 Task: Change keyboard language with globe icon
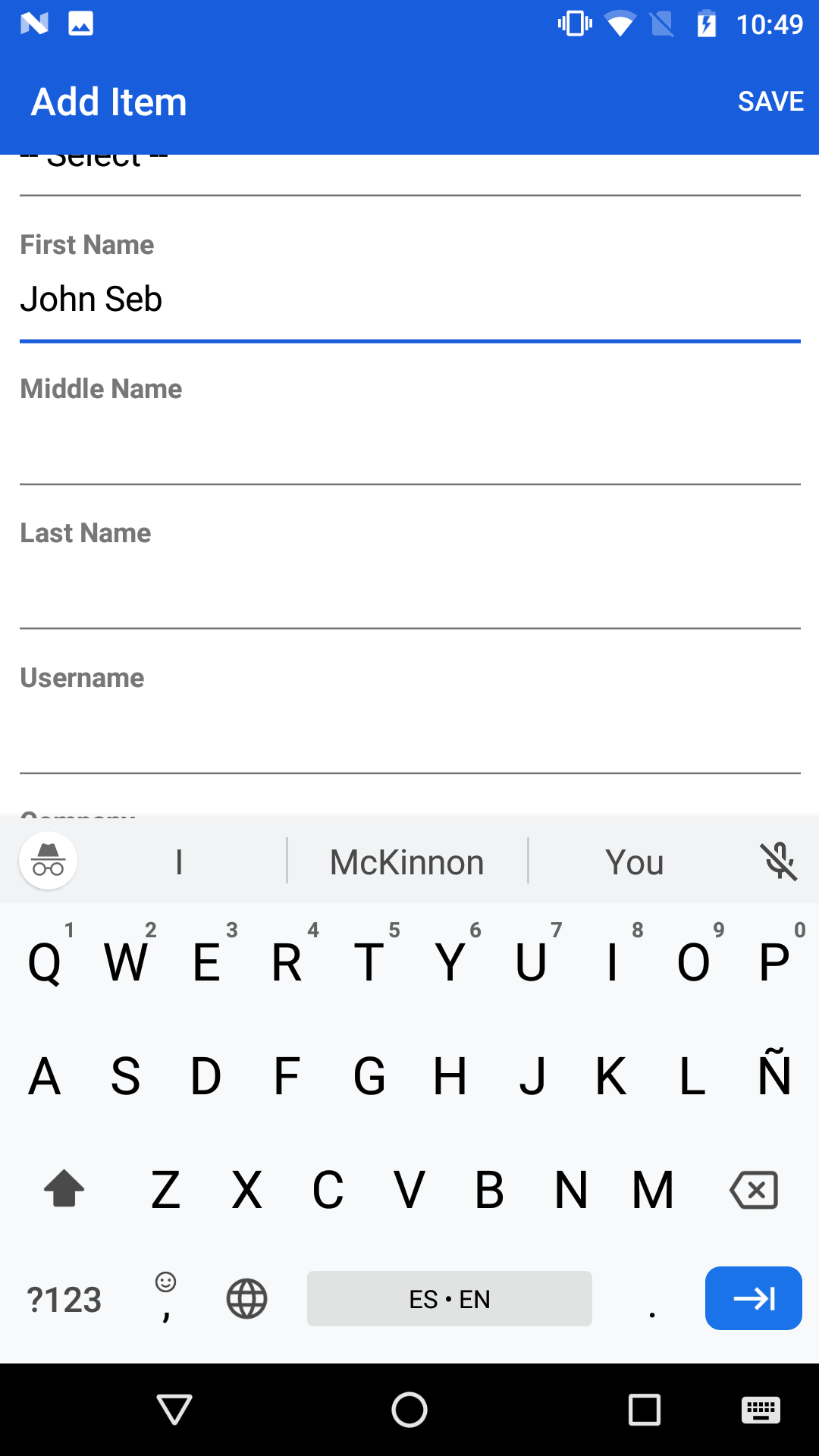click(x=247, y=1299)
